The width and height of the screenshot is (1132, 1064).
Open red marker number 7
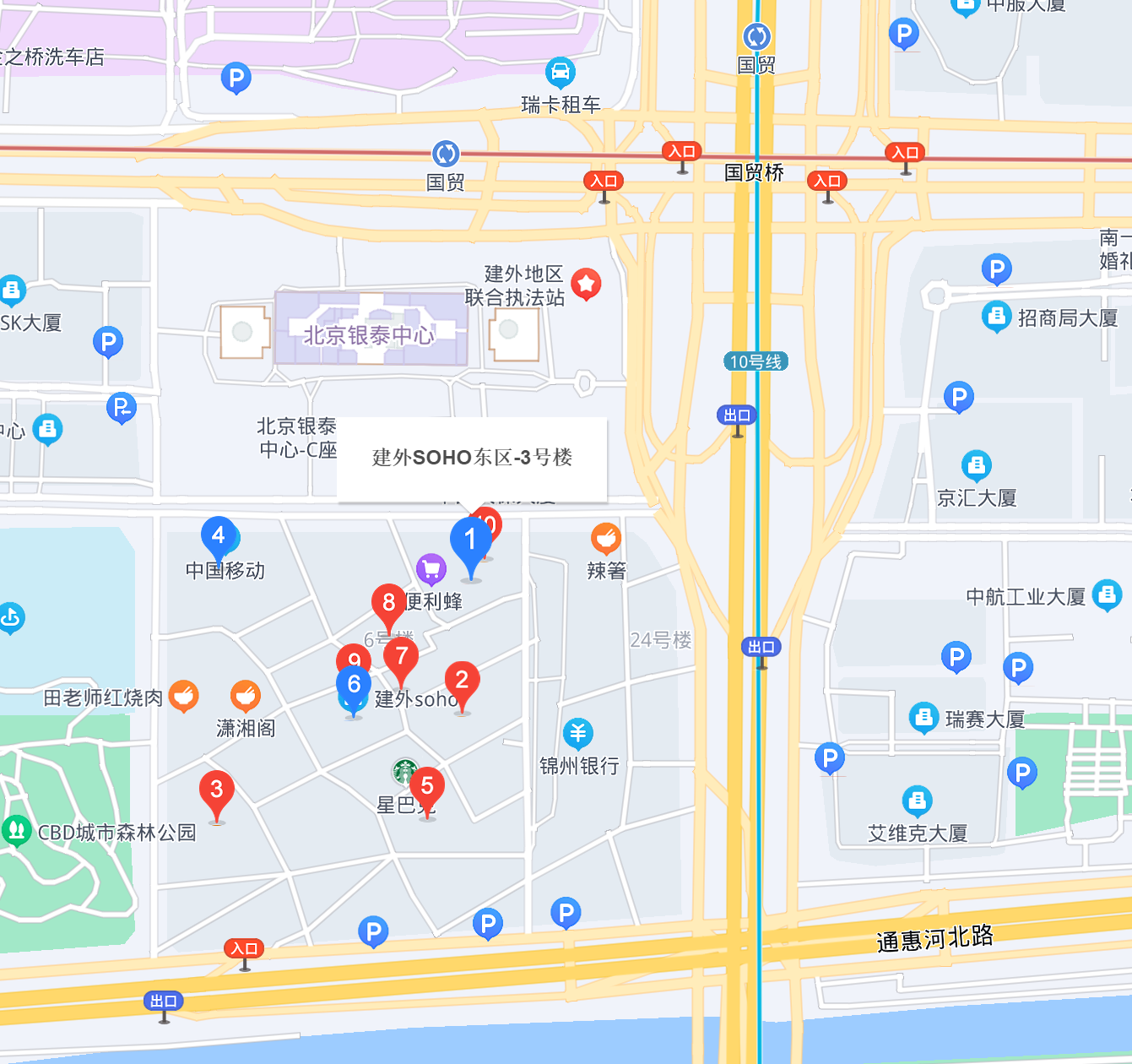(x=401, y=656)
